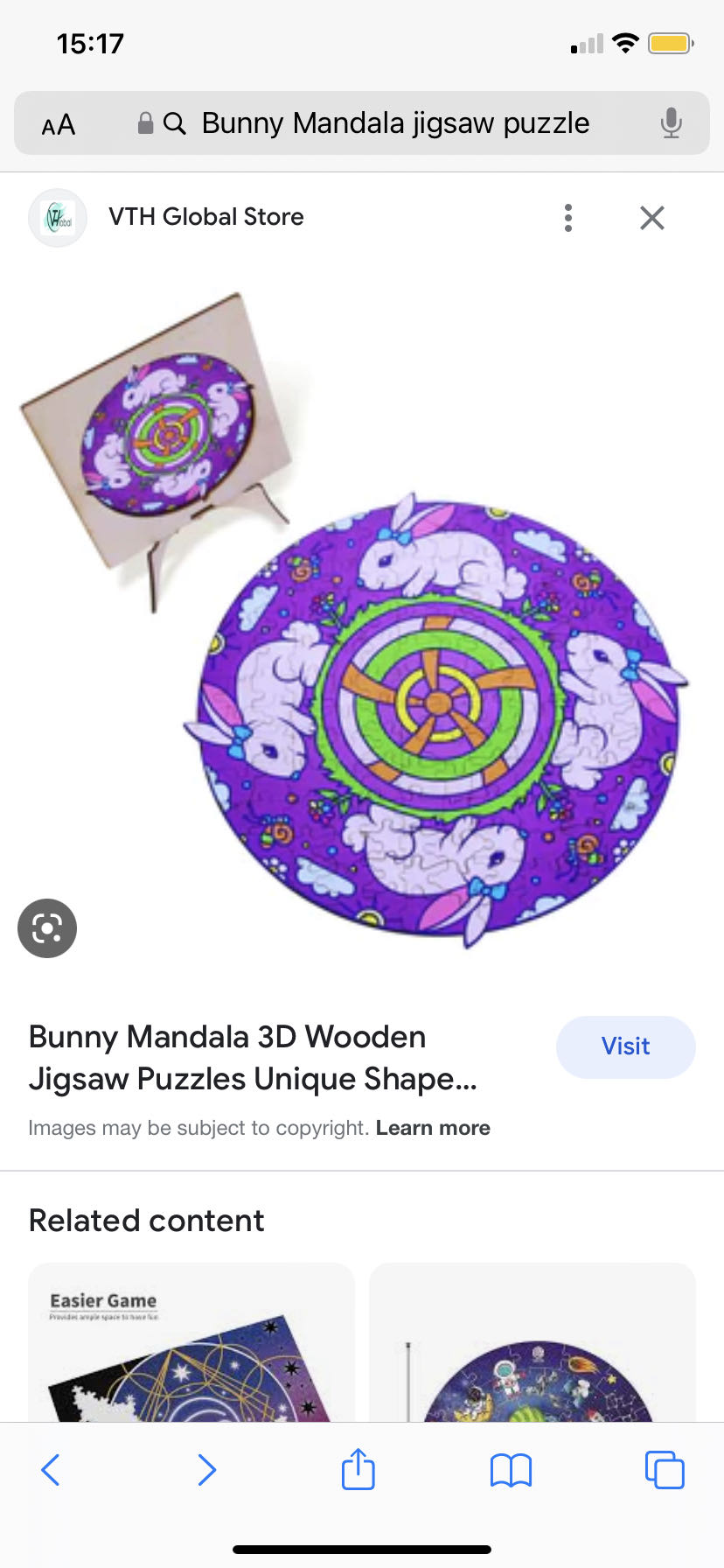Open the Learn more copyright link
Viewport: 724px width, 1568px height.
[433, 1128]
